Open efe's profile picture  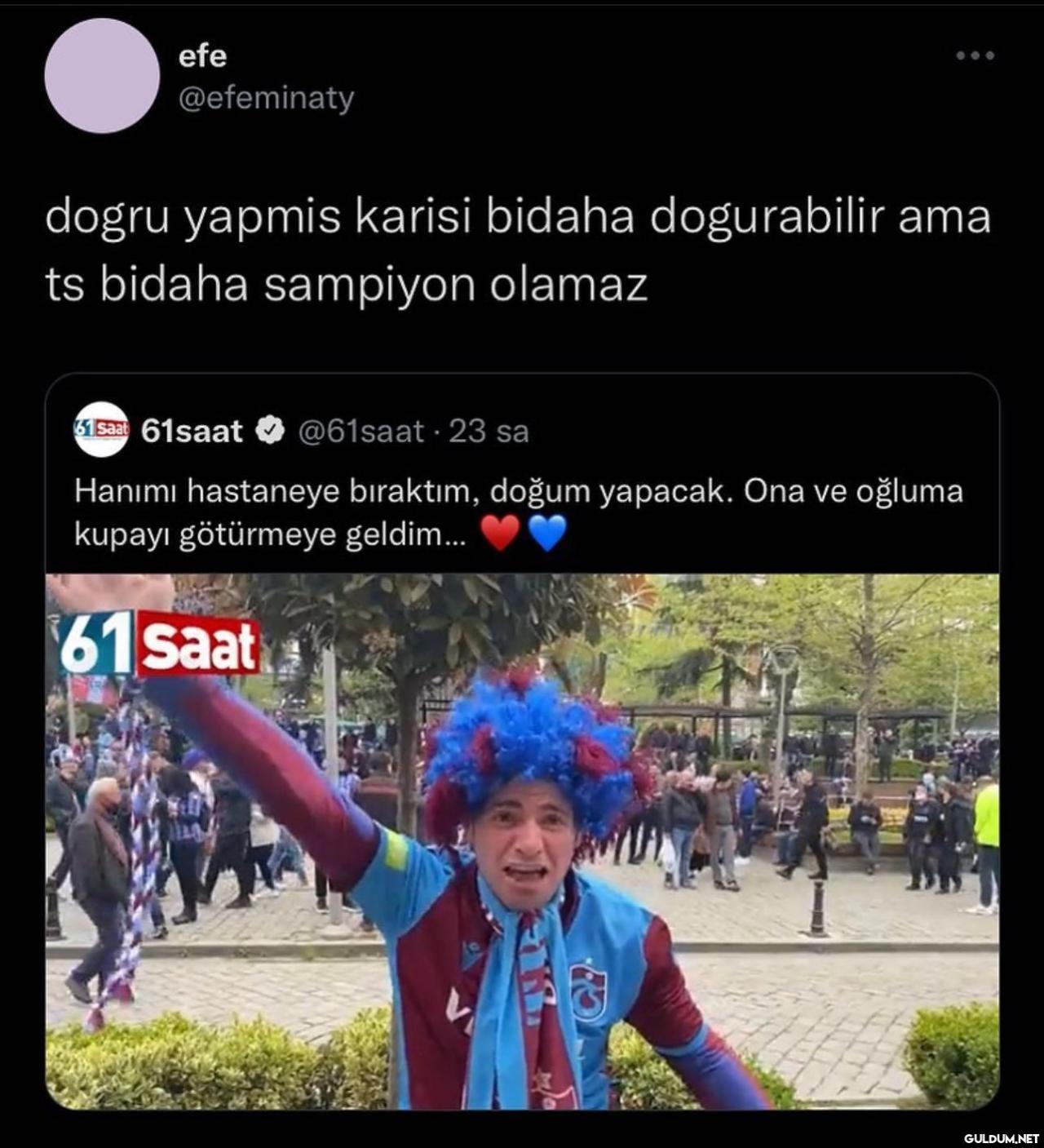pyautogui.click(x=102, y=76)
